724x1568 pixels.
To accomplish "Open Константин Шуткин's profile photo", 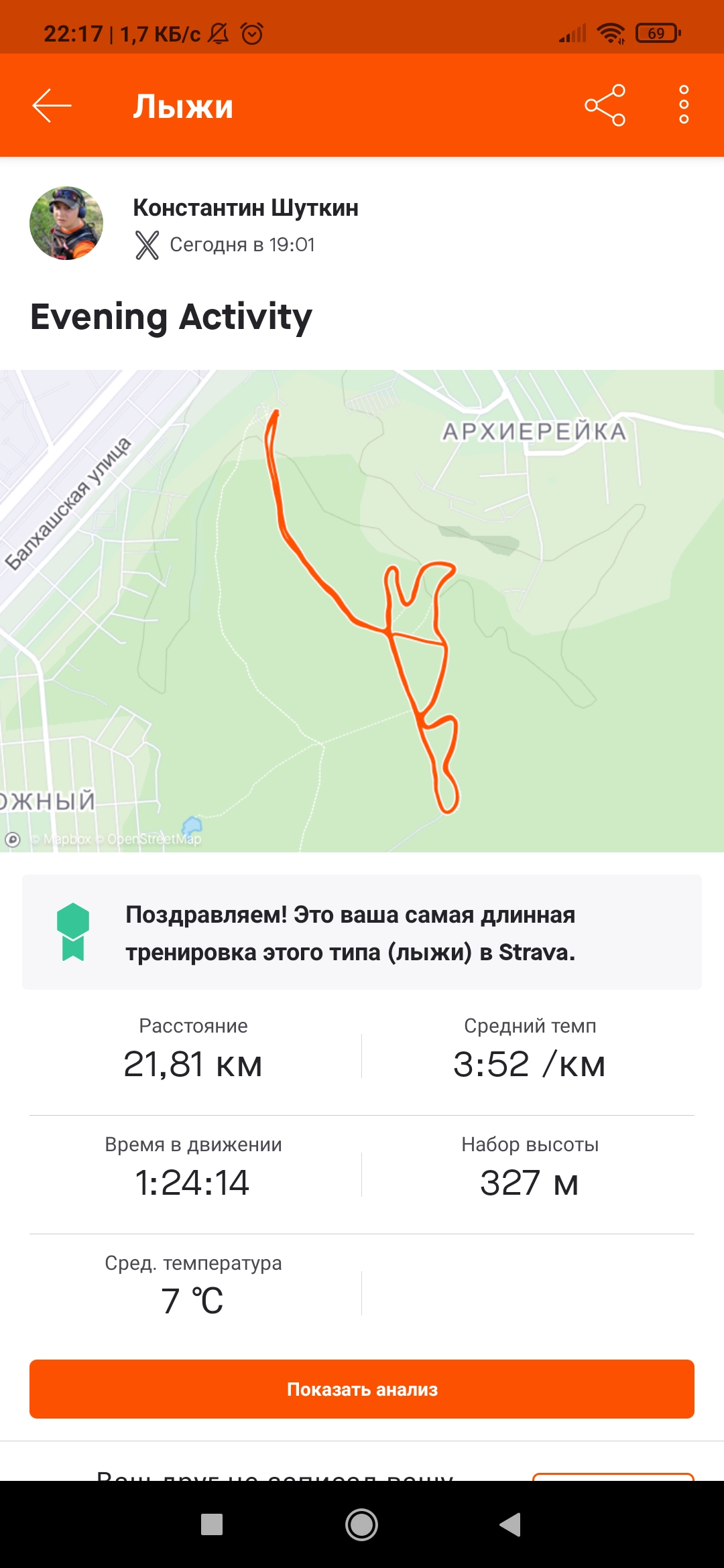I will coord(66,223).
